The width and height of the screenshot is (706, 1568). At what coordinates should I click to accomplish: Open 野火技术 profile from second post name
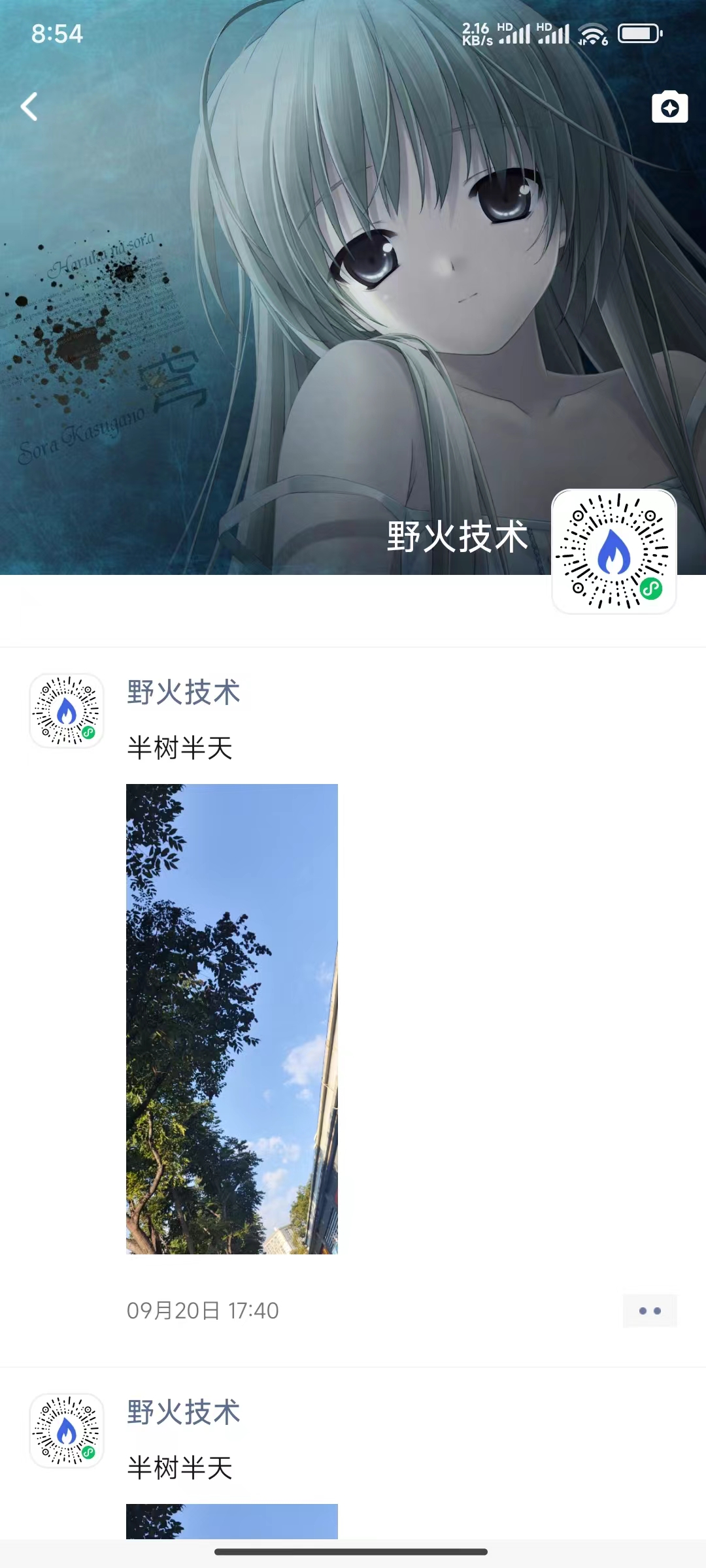(x=184, y=1413)
